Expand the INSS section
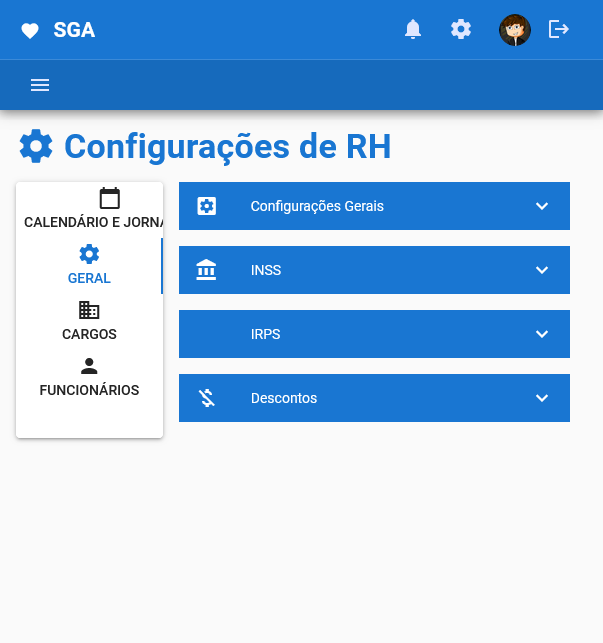 [x=374, y=270]
